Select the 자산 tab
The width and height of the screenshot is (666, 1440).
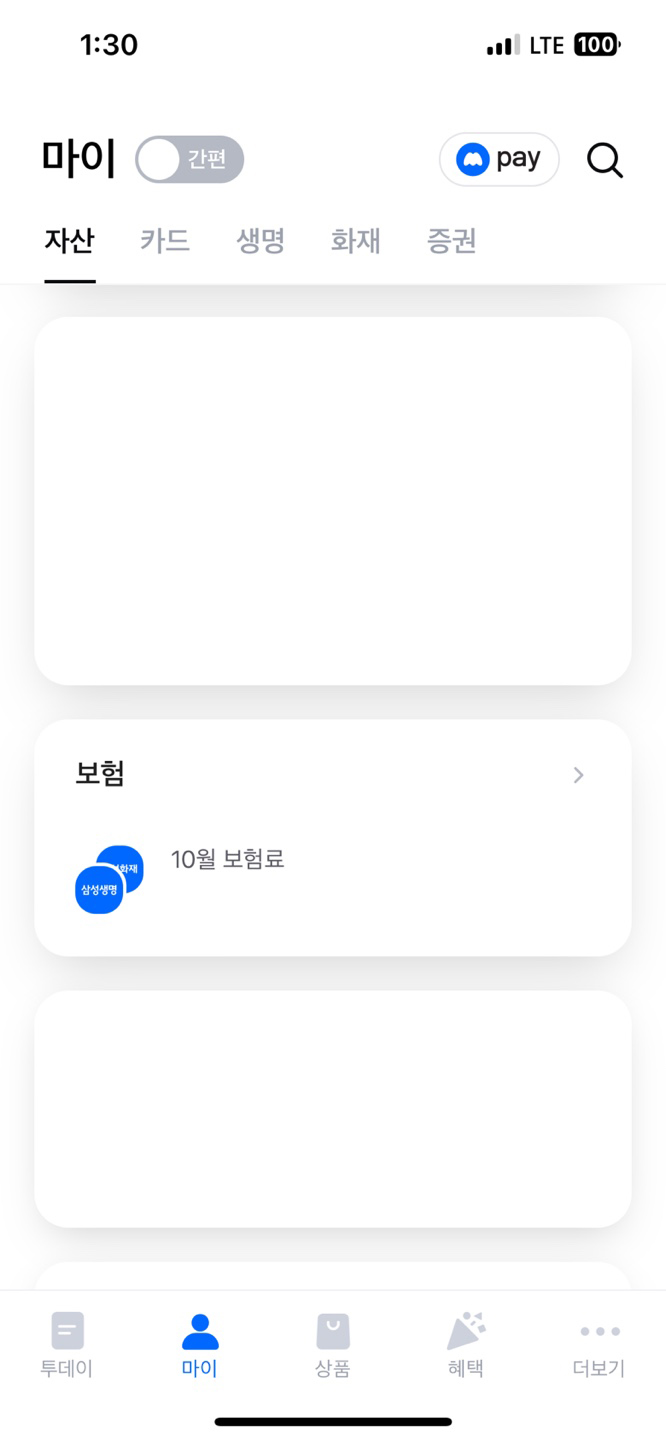[x=69, y=241]
